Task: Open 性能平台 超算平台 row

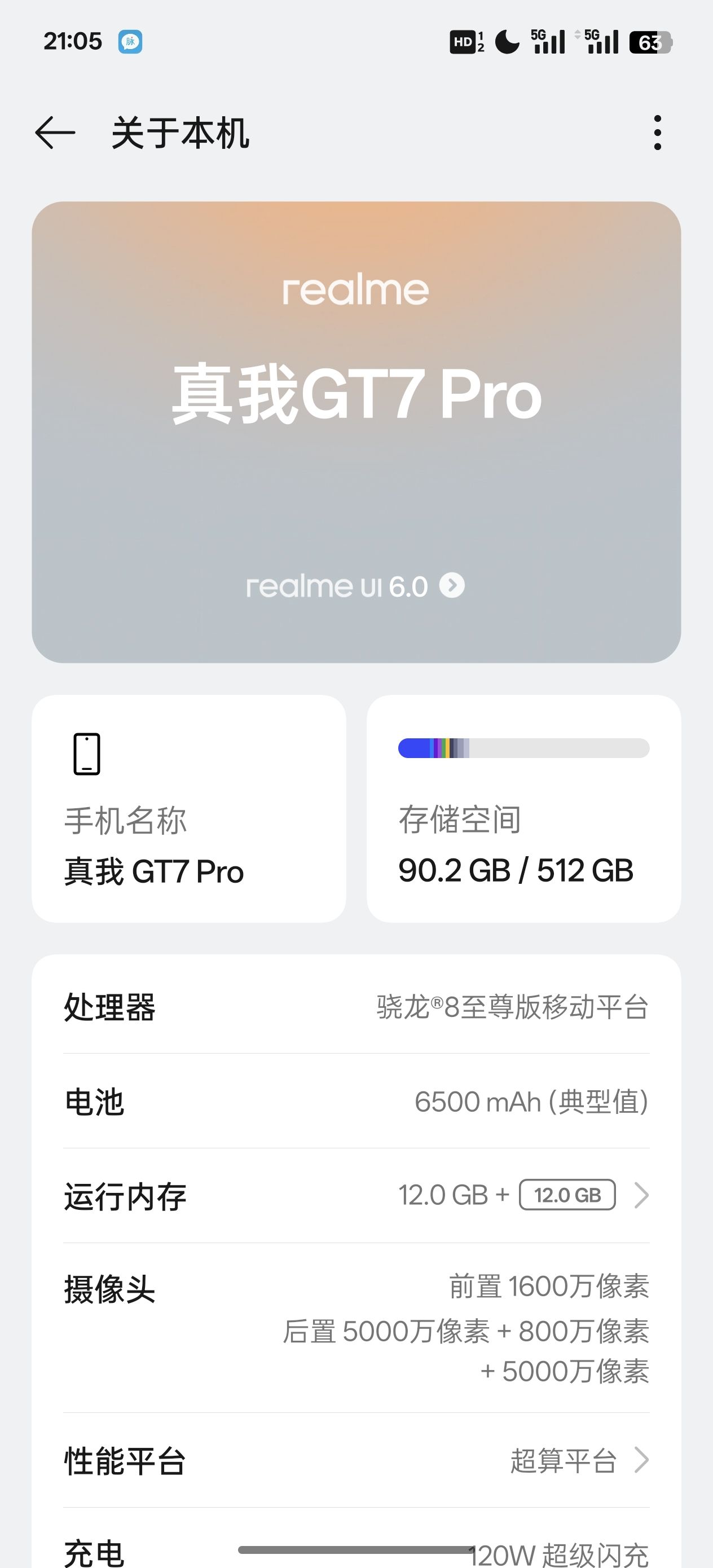Action: 356,1460
